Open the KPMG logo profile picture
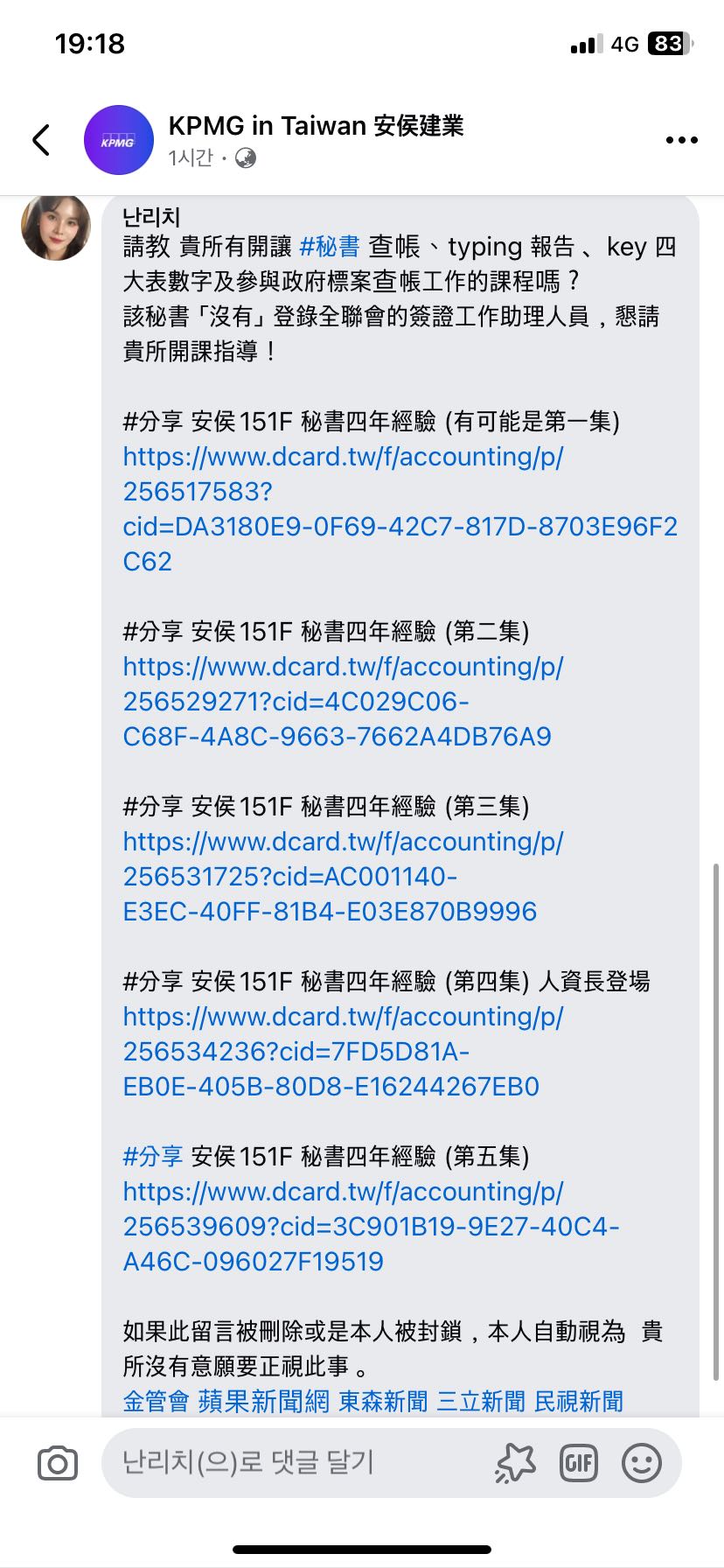Viewport: 724px width, 1568px height. (118, 139)
